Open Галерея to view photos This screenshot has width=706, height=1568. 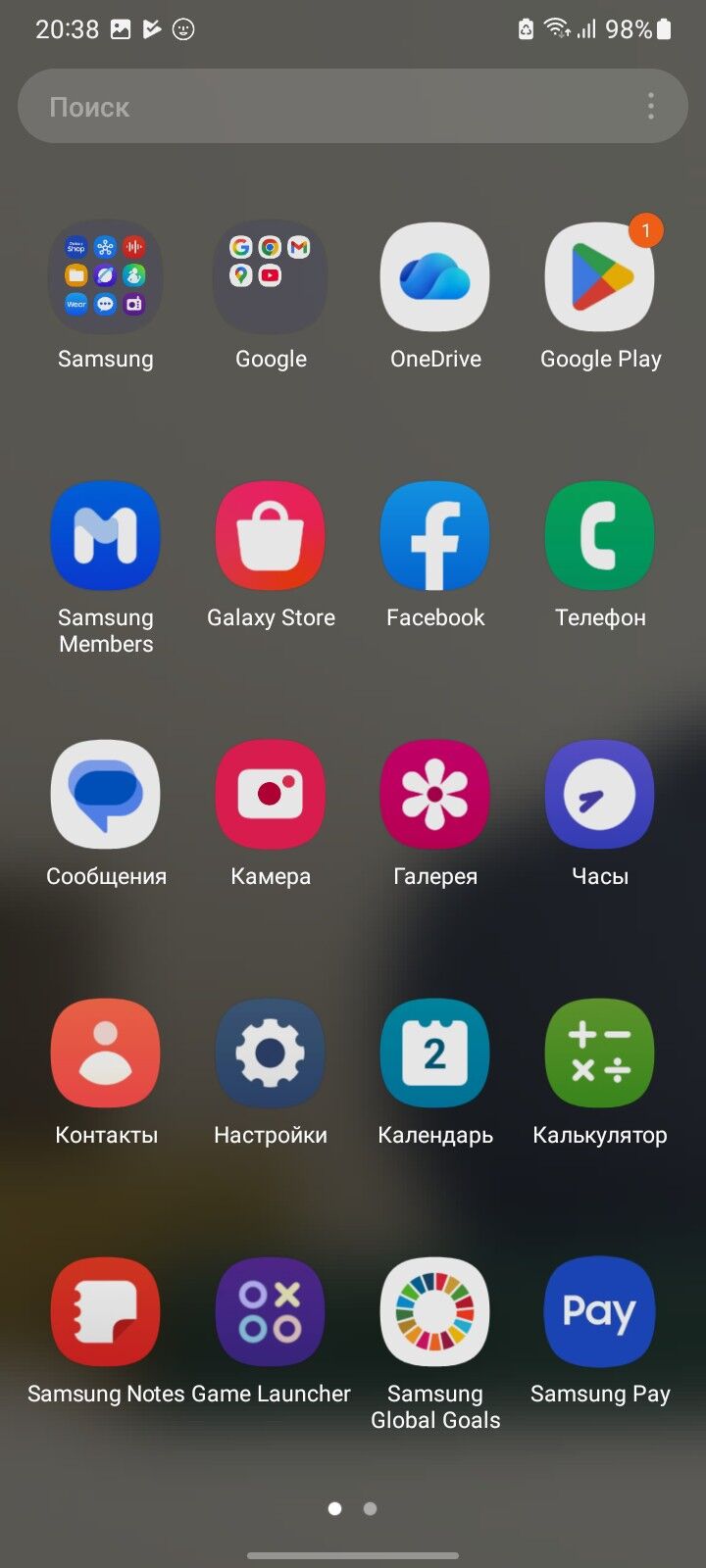[x=435, y=795]
